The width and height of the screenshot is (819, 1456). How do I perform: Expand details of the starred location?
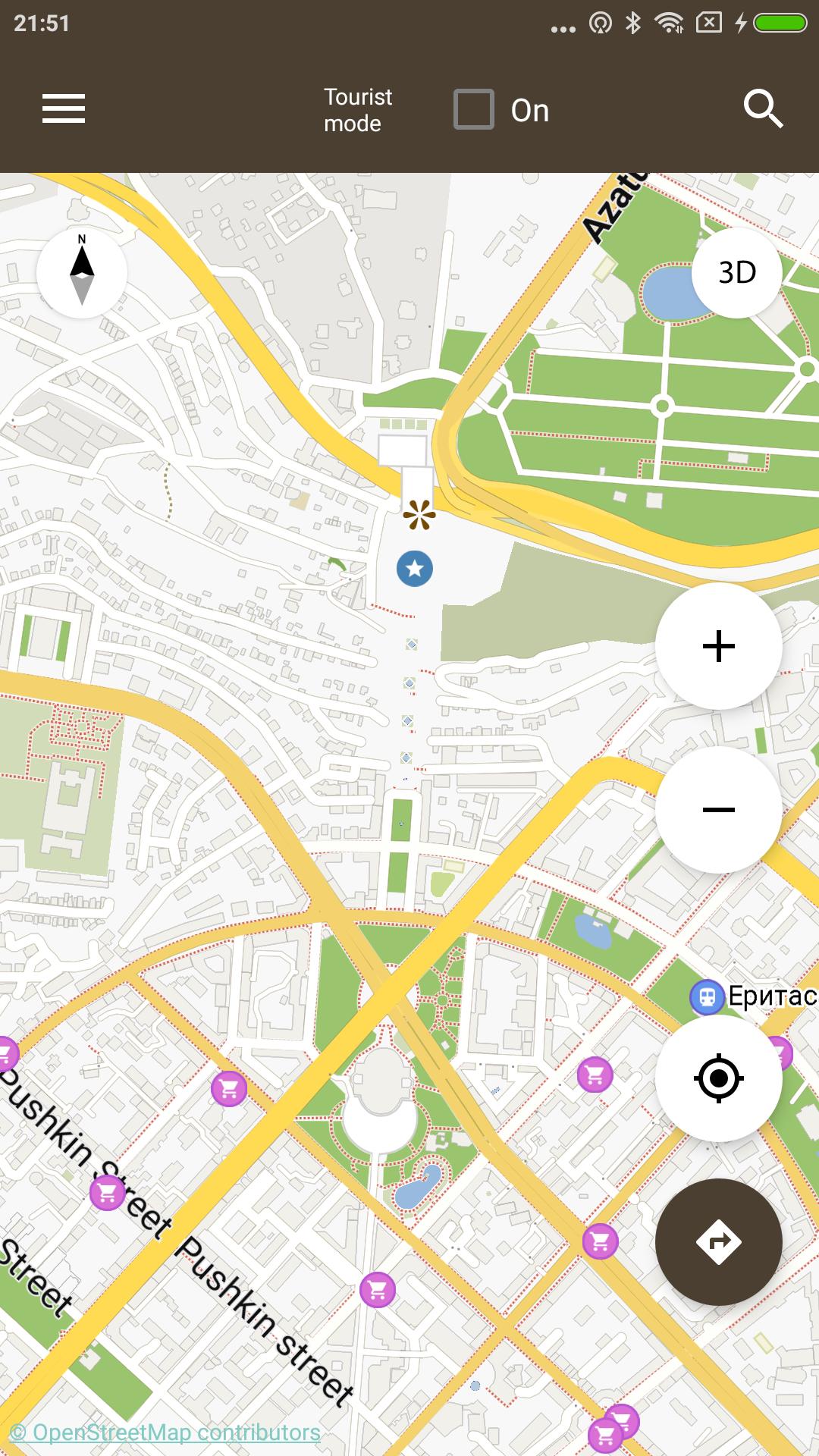pos(414,569)
